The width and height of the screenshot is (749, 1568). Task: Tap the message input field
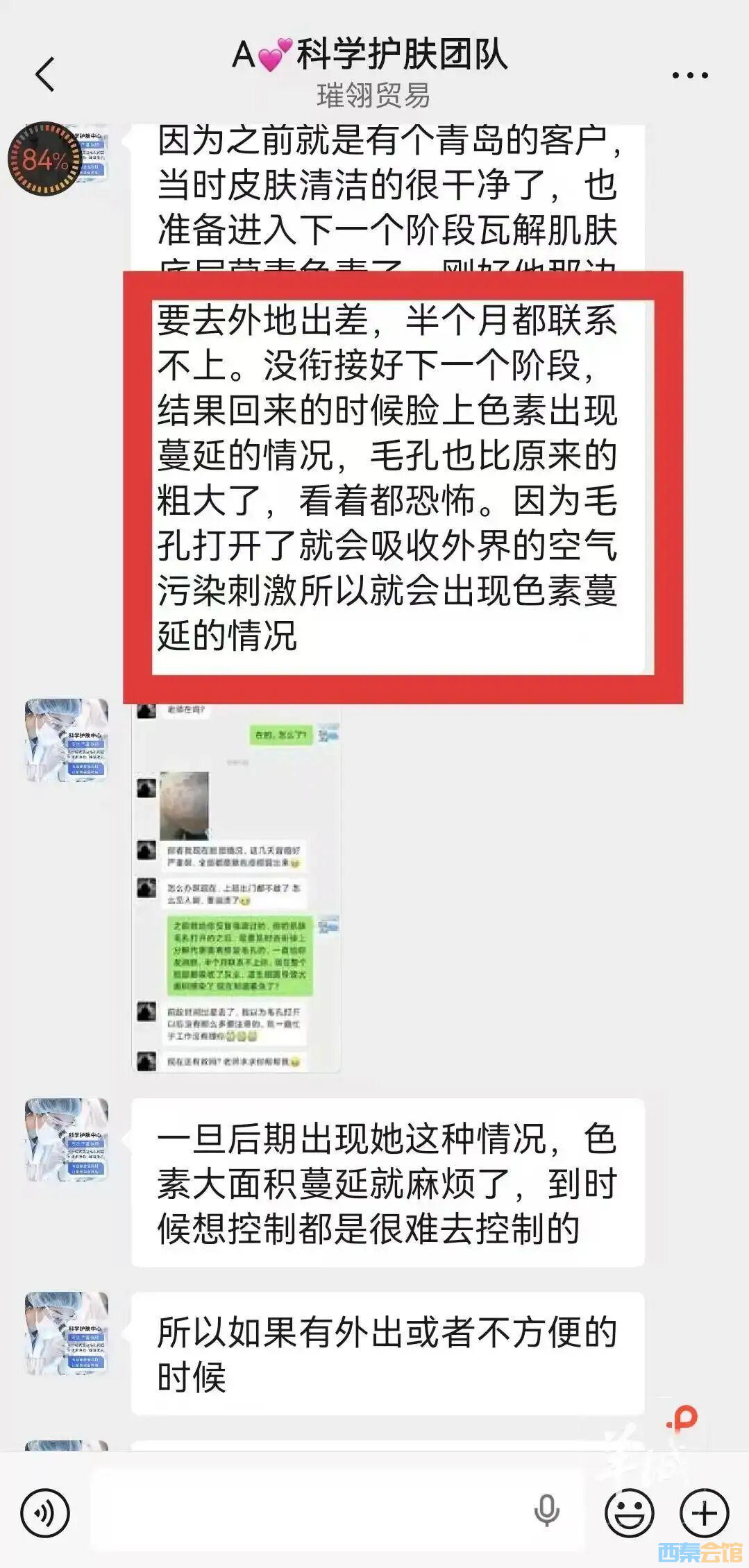pyautogui.click(x=305, y=1514)
